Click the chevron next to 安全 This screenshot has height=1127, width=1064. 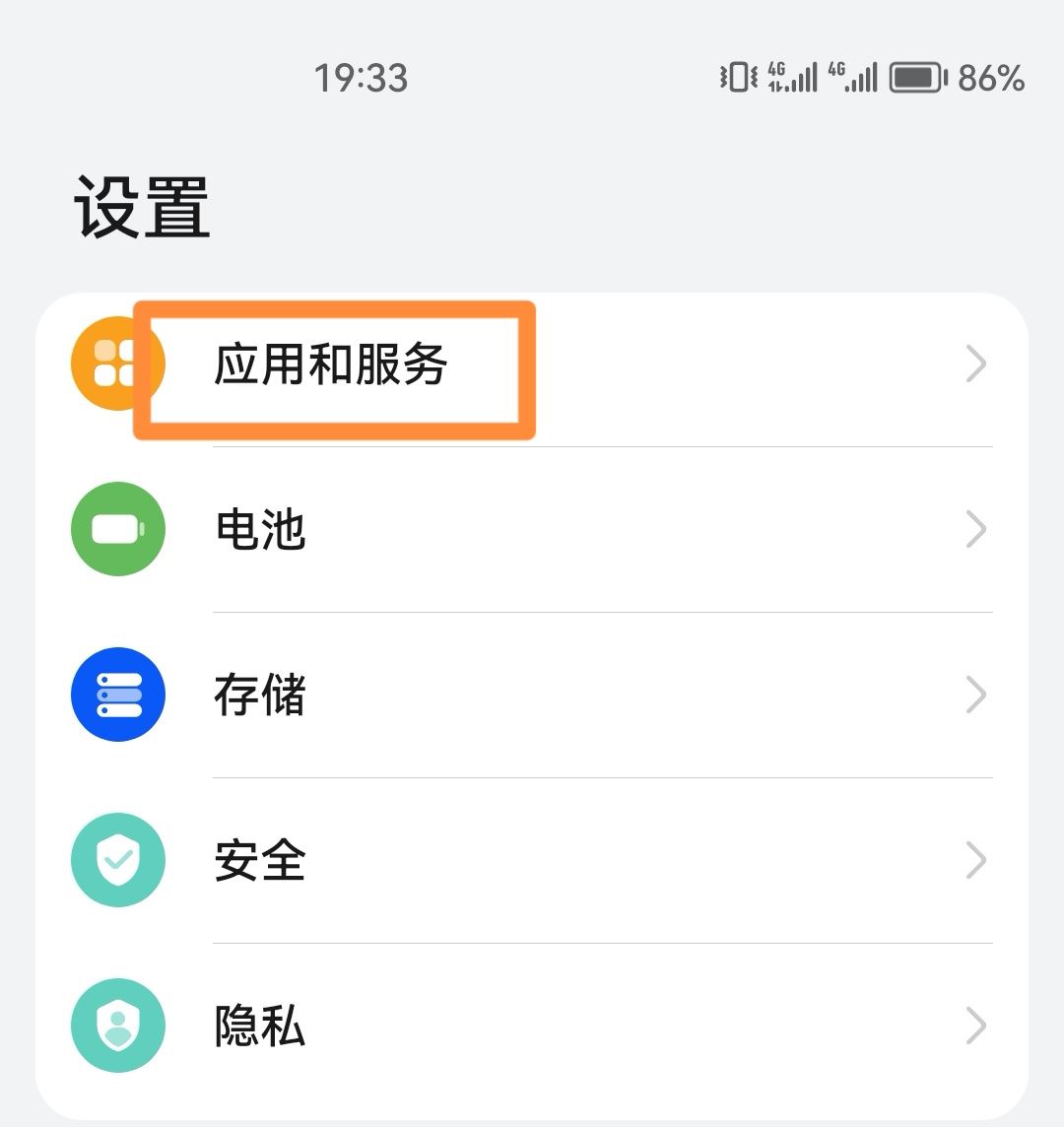[x=976, y=860]
